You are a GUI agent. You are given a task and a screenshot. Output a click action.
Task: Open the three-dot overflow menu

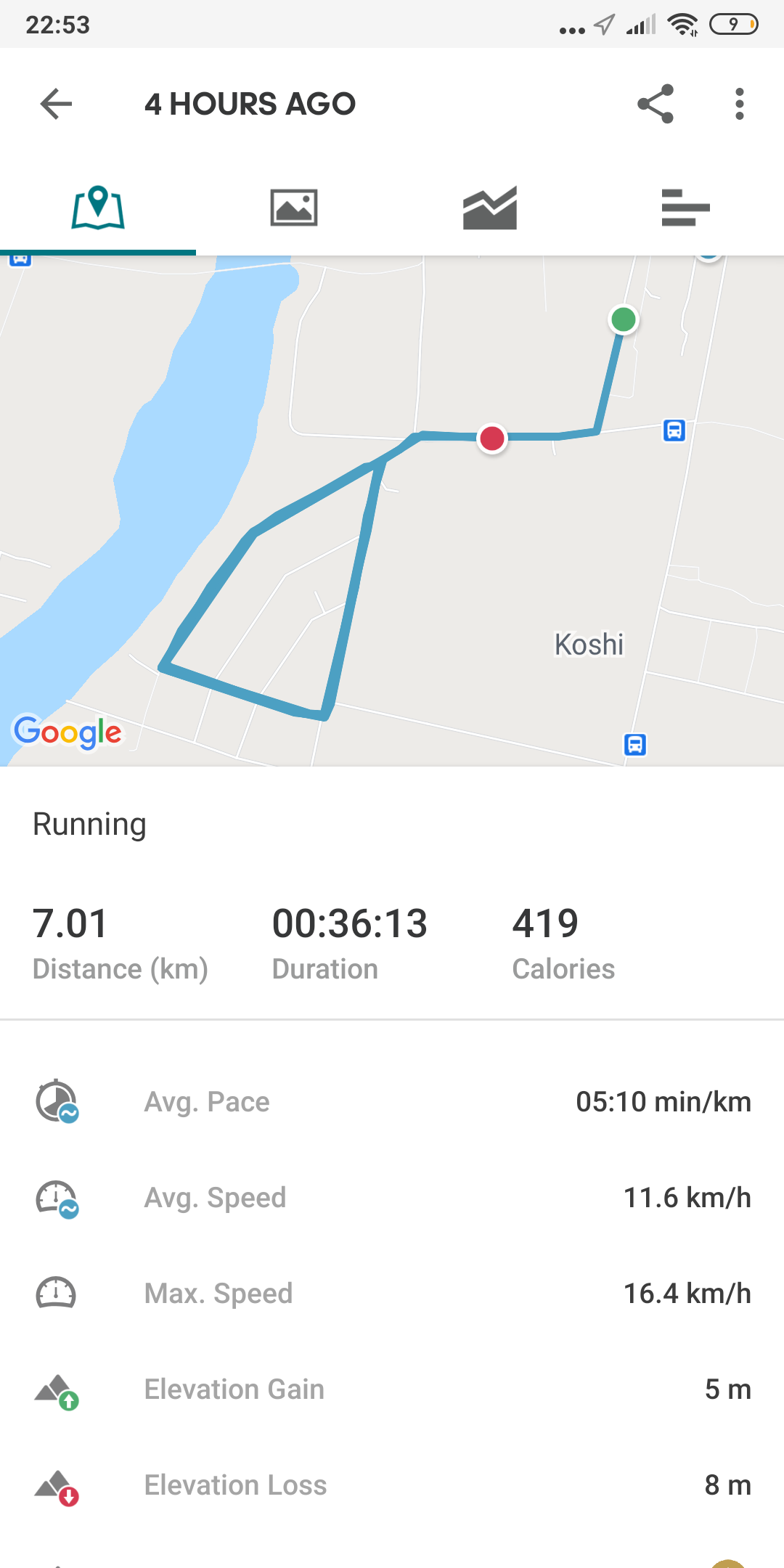pos(739,104)
